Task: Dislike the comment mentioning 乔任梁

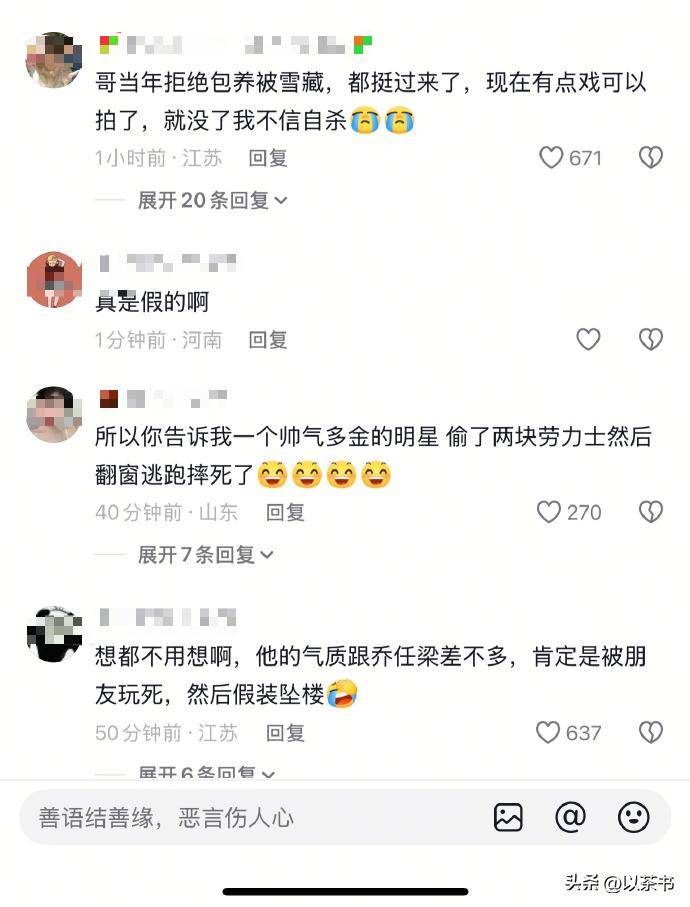Action: pos(651,732)
